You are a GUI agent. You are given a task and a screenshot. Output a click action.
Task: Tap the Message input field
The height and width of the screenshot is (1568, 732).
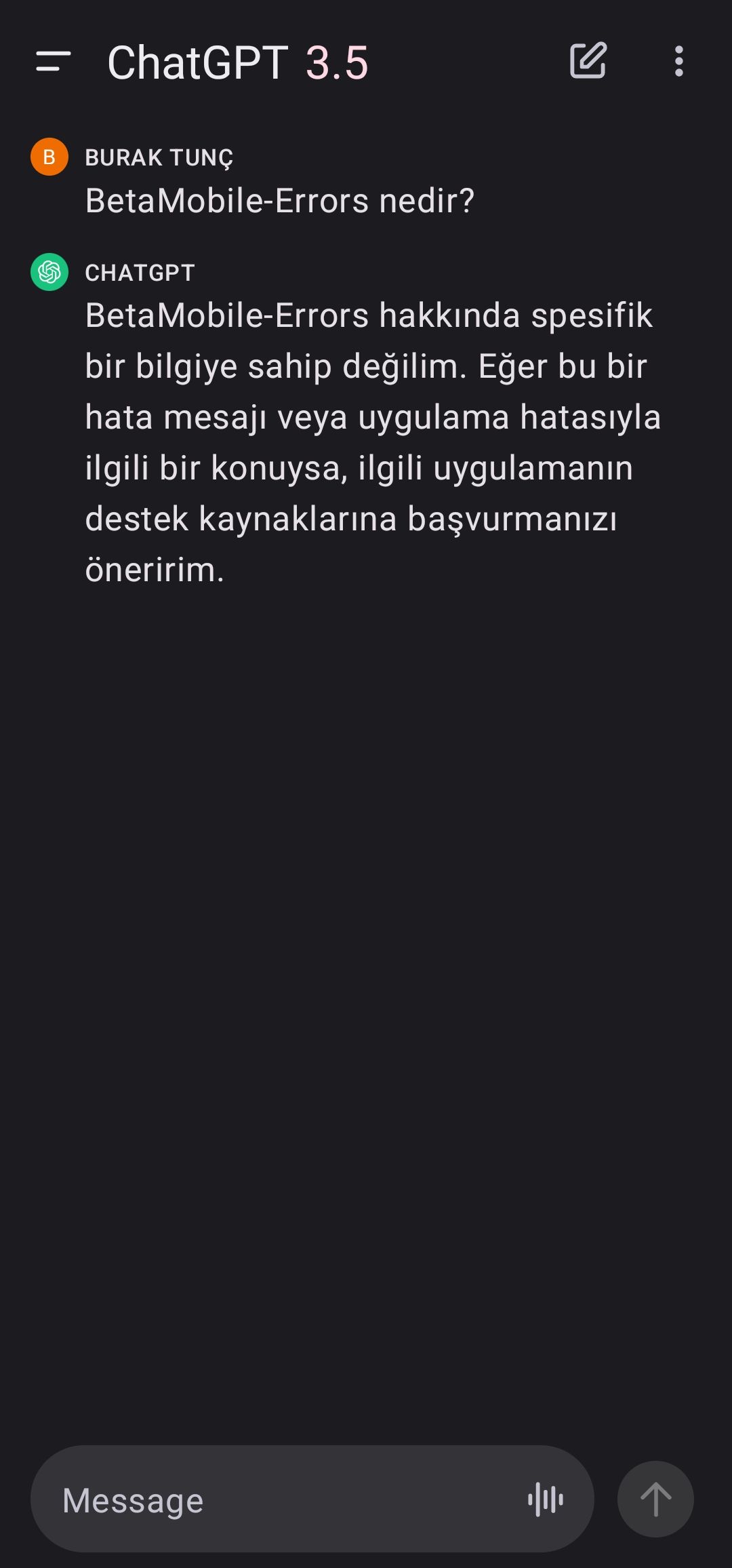point(271,1500)
